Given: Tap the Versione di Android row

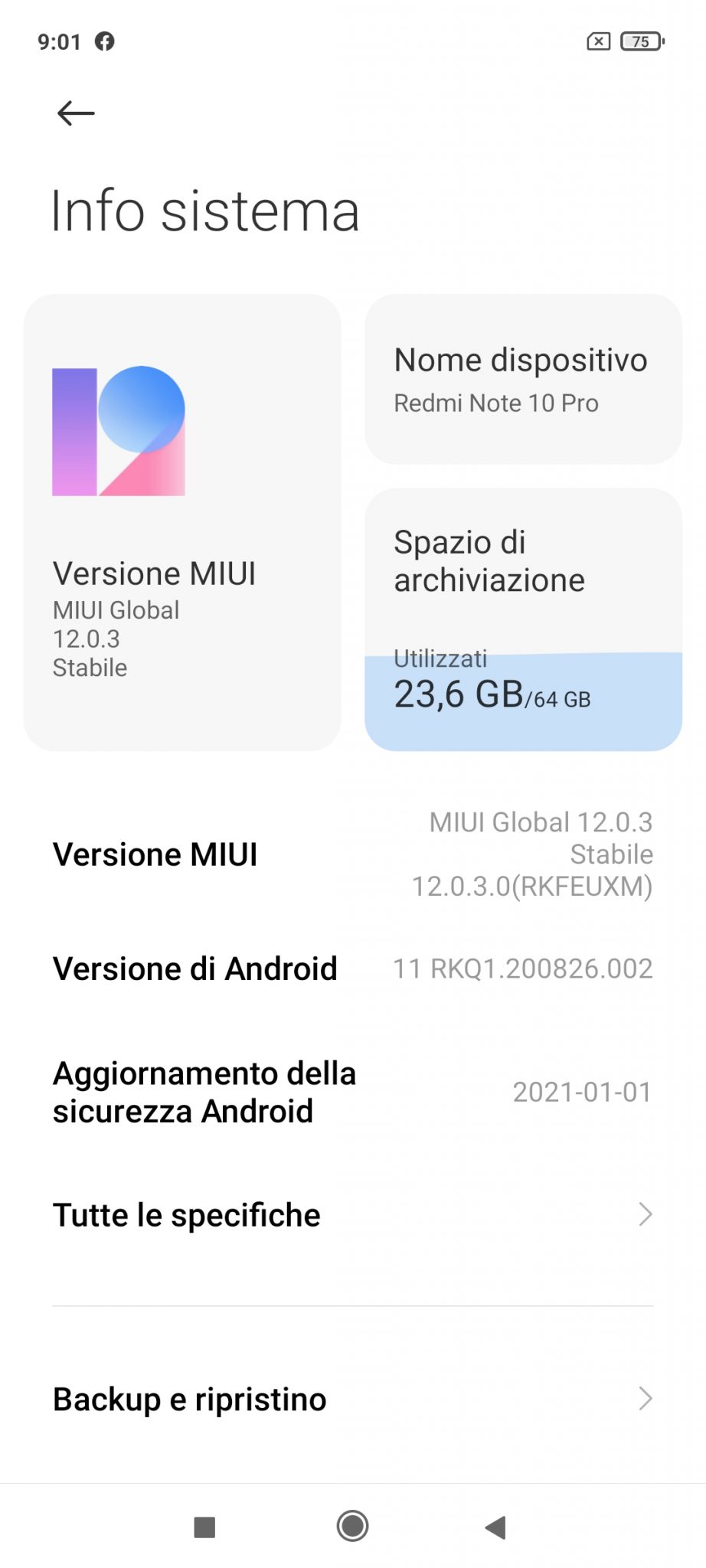Looking at the screenshot, I should click(x=353, y=969).
